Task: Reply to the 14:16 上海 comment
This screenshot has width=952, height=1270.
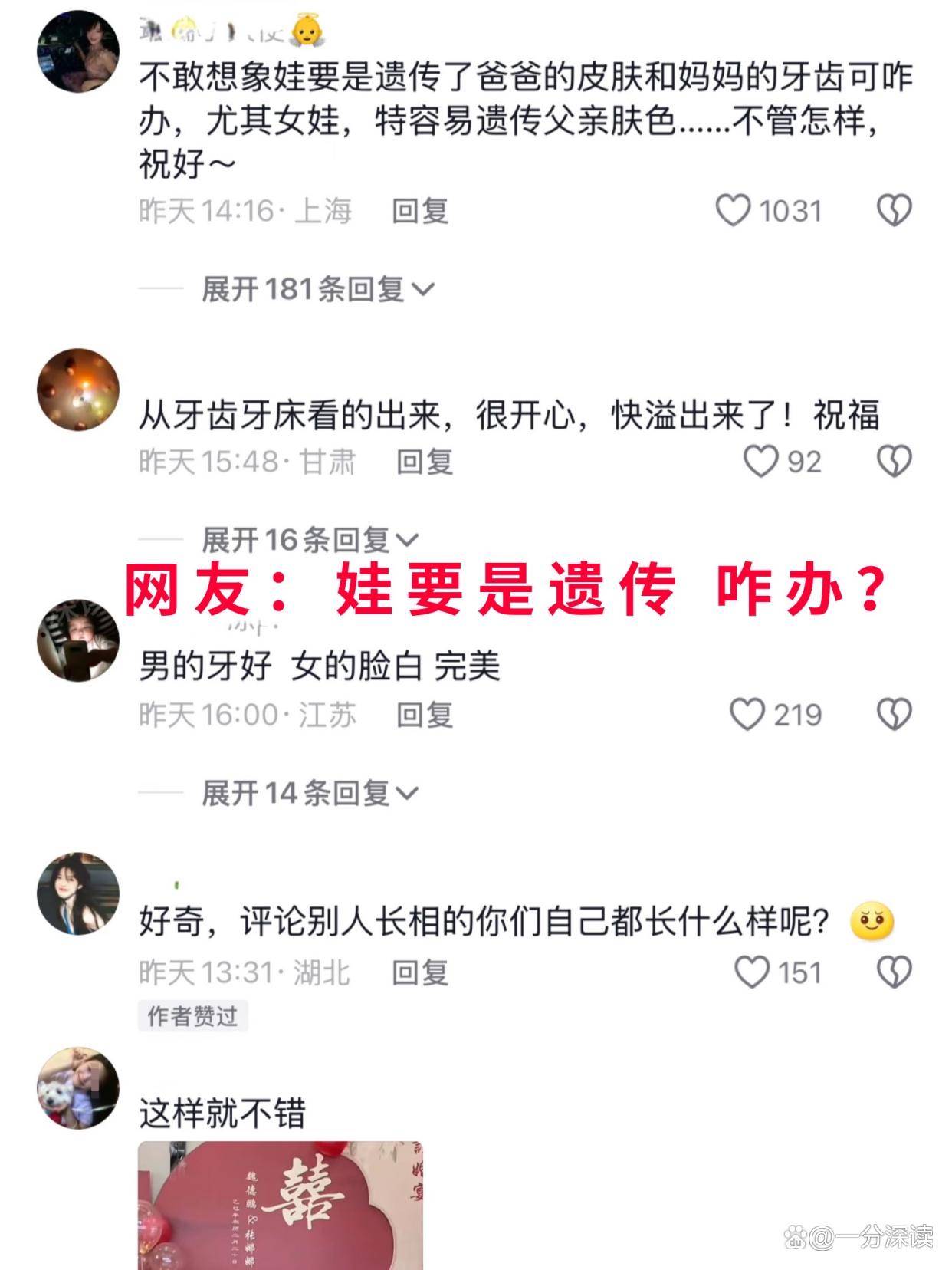Action: 420,211
